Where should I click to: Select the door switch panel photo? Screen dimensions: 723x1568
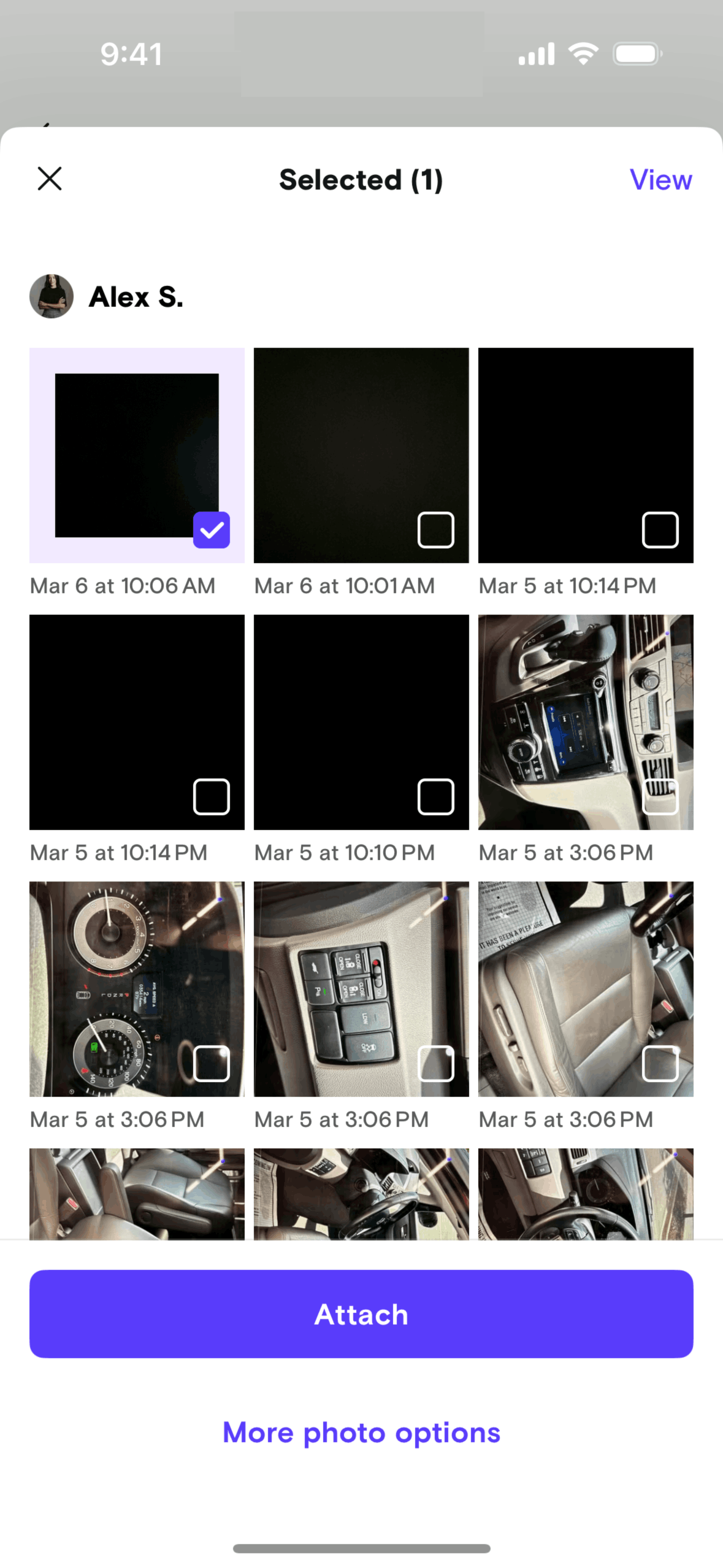pyautogui.click(x=435, y=1063)
